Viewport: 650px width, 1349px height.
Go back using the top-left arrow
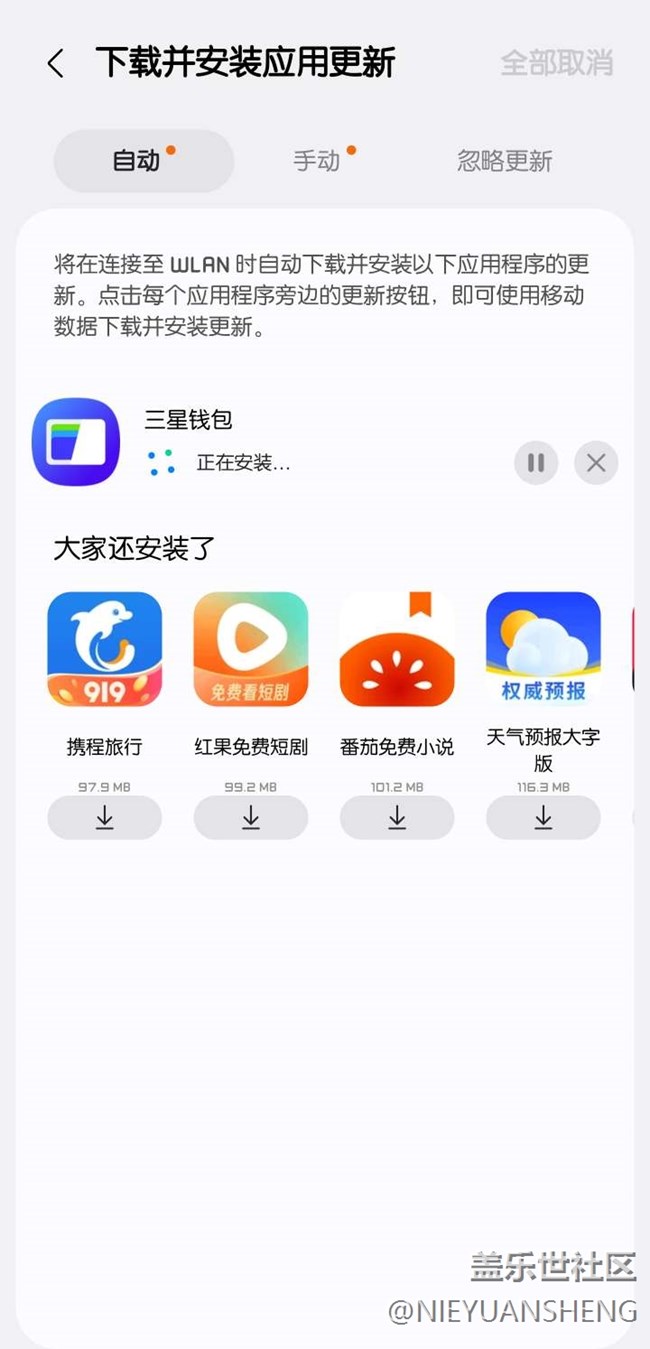(x=55, y=64)
